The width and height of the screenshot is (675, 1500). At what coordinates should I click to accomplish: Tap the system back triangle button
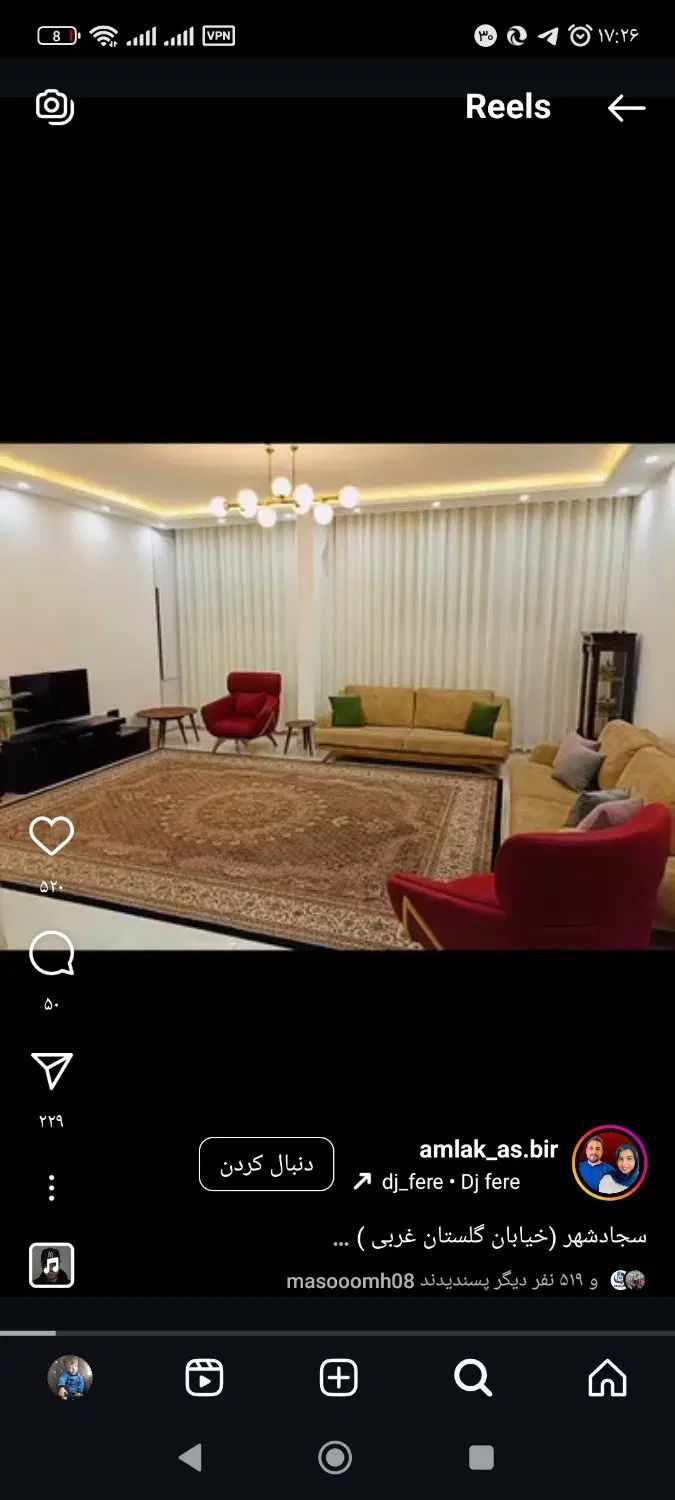coord(190,1457)
